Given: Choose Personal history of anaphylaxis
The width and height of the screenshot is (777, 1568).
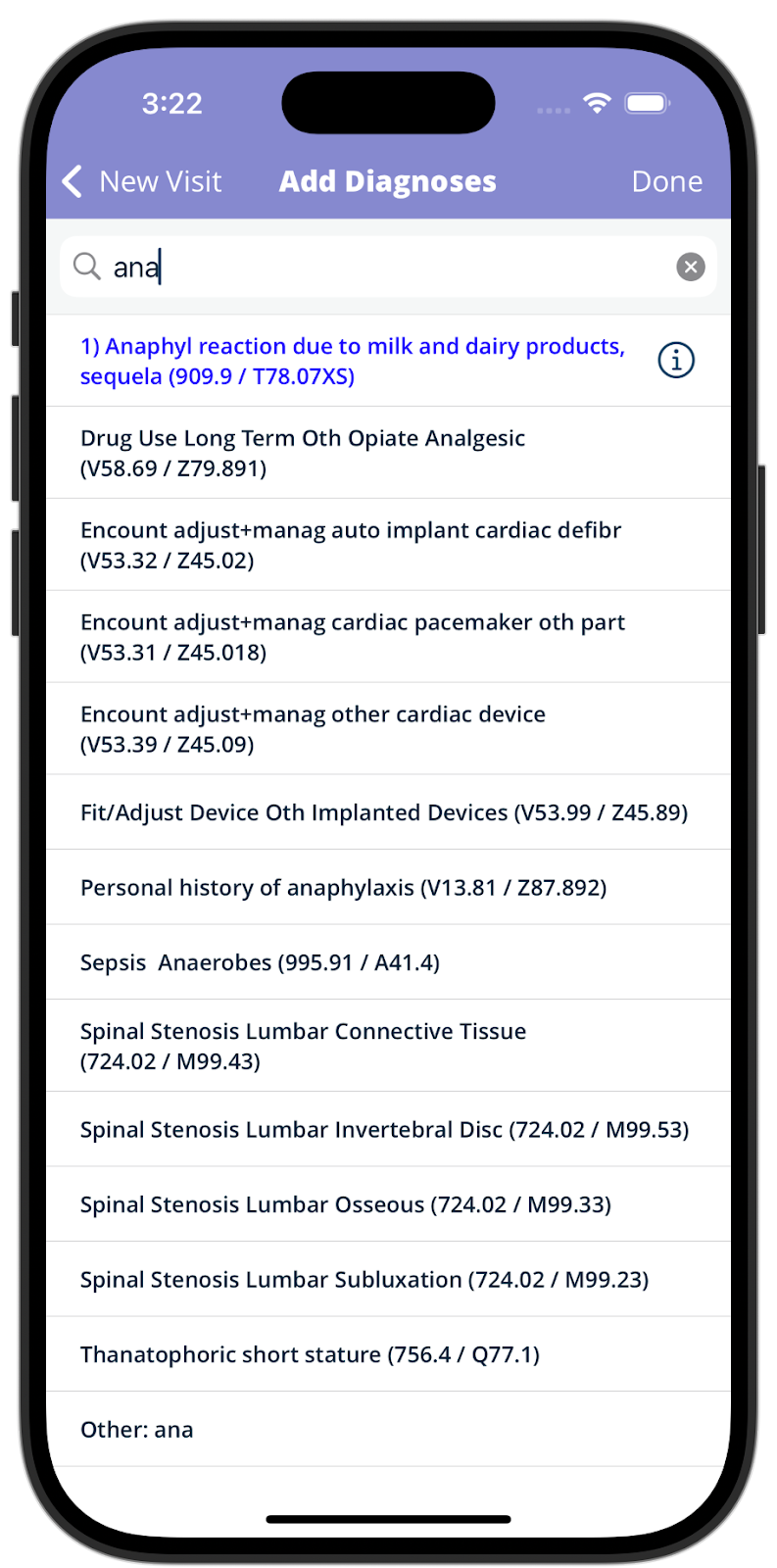Looking at the screenshot, I should [x=388, y=888].
